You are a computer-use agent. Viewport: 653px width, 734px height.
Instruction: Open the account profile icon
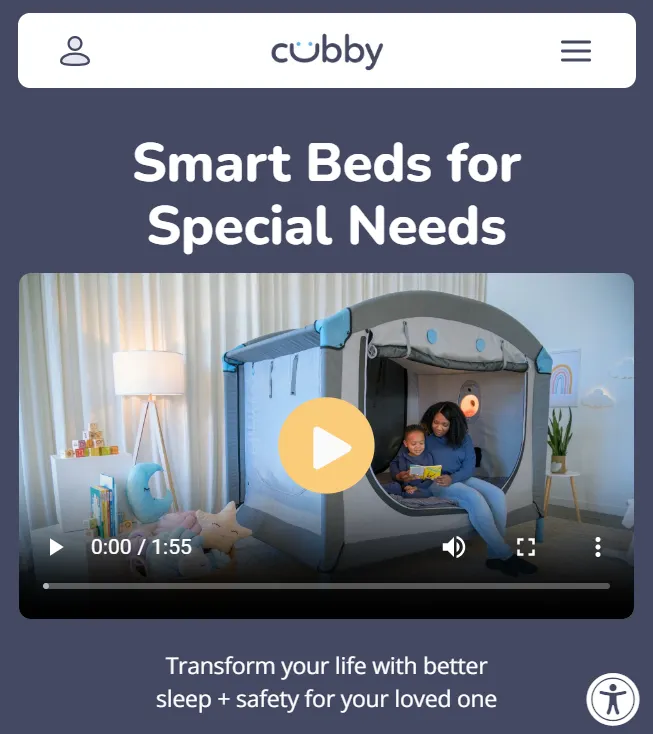point(75,51)
